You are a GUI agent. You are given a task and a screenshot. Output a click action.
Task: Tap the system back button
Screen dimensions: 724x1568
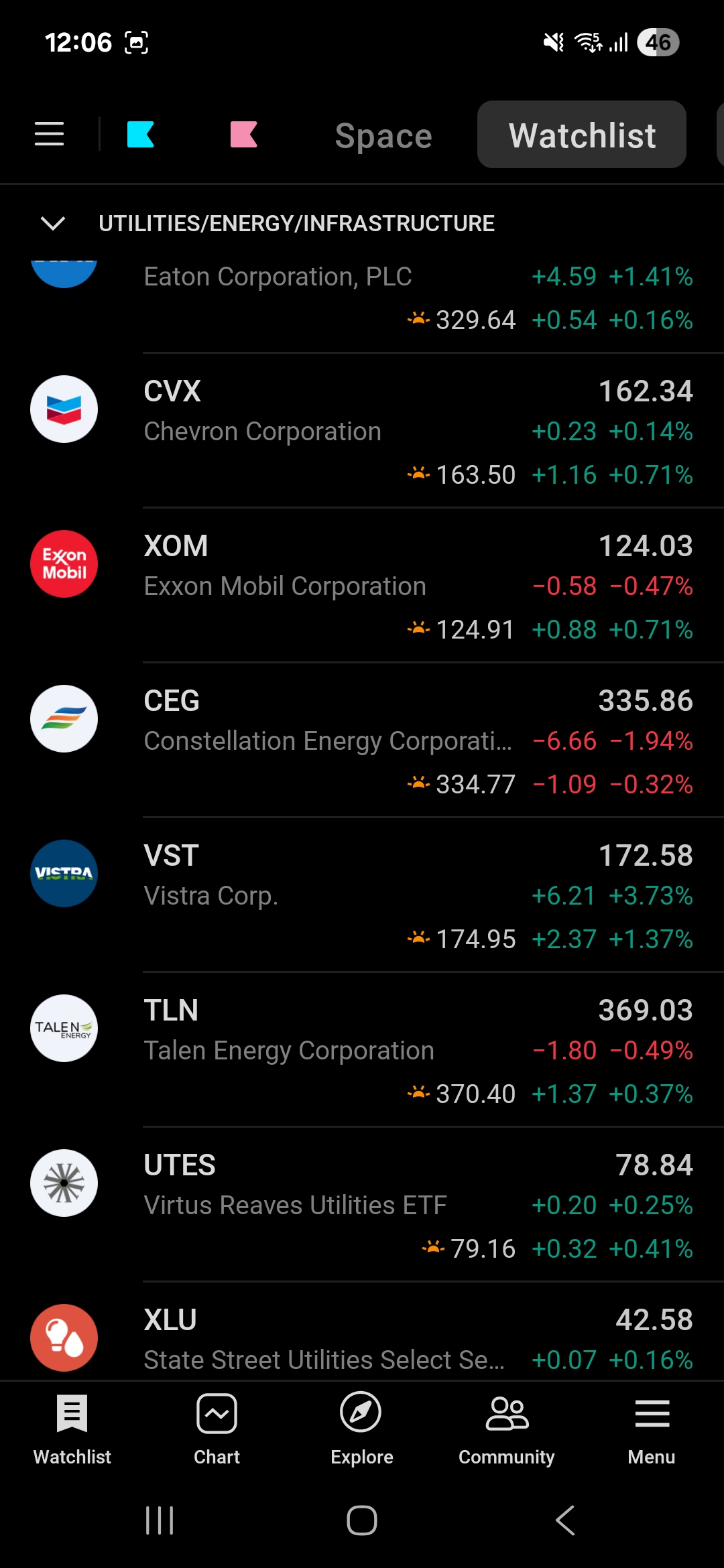pos(565,1520)
